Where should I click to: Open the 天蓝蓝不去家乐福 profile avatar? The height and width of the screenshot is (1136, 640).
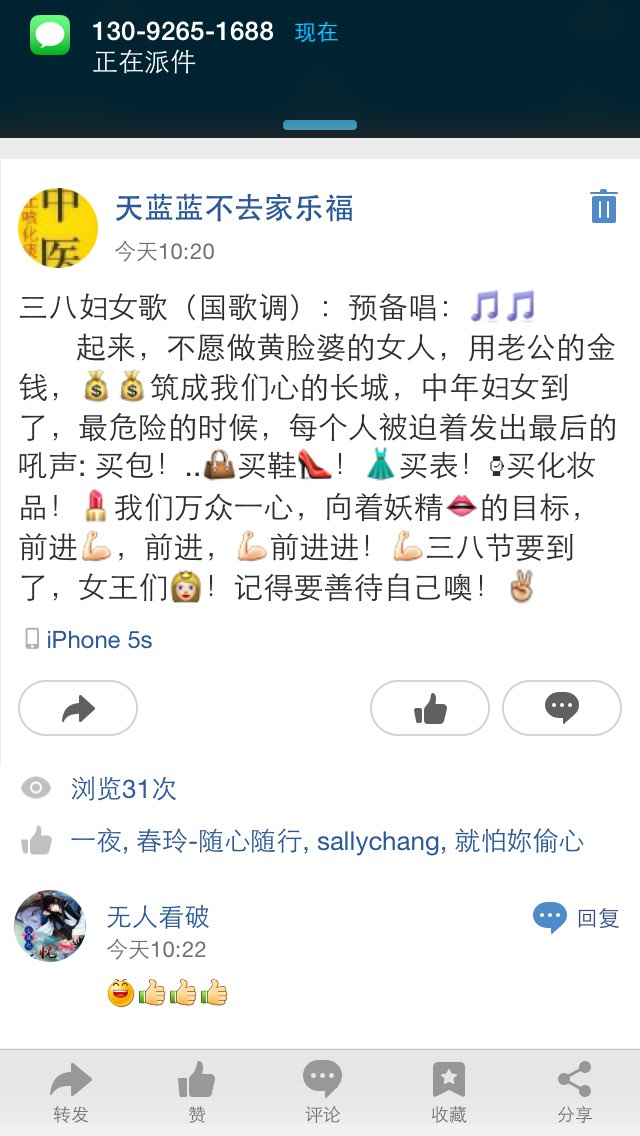(x=58, y=227)
